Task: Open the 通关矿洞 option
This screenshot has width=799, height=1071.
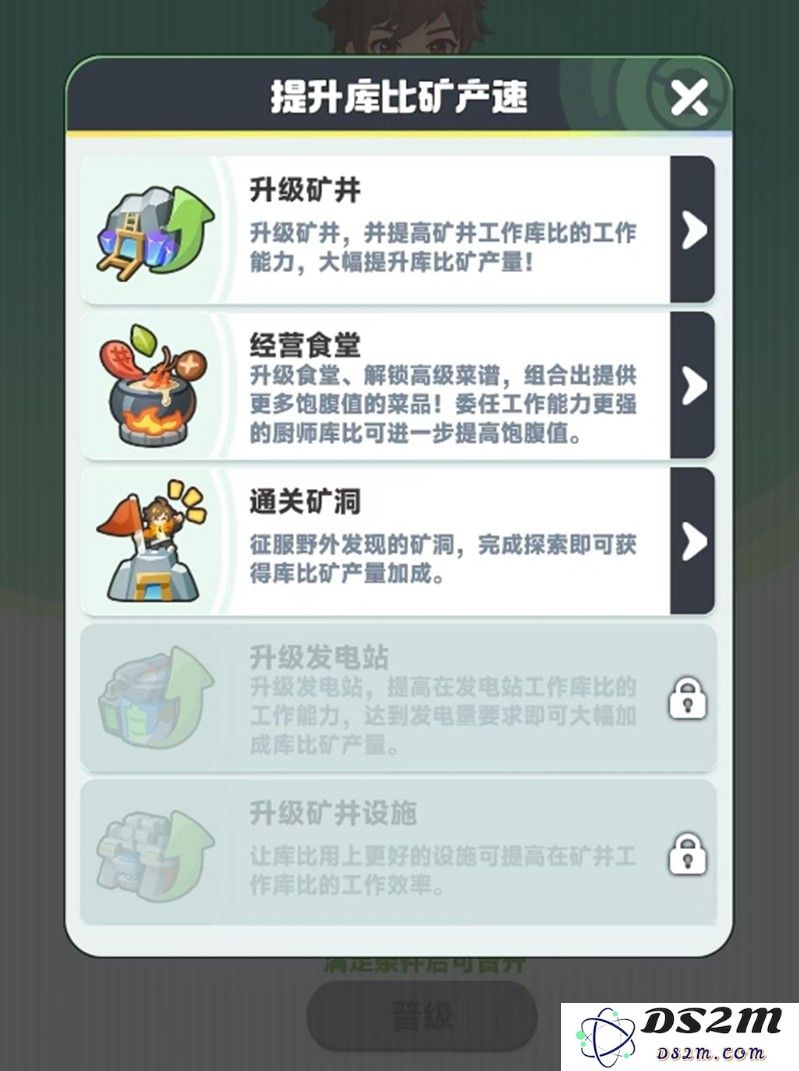Action: click(x=692, y=541)
